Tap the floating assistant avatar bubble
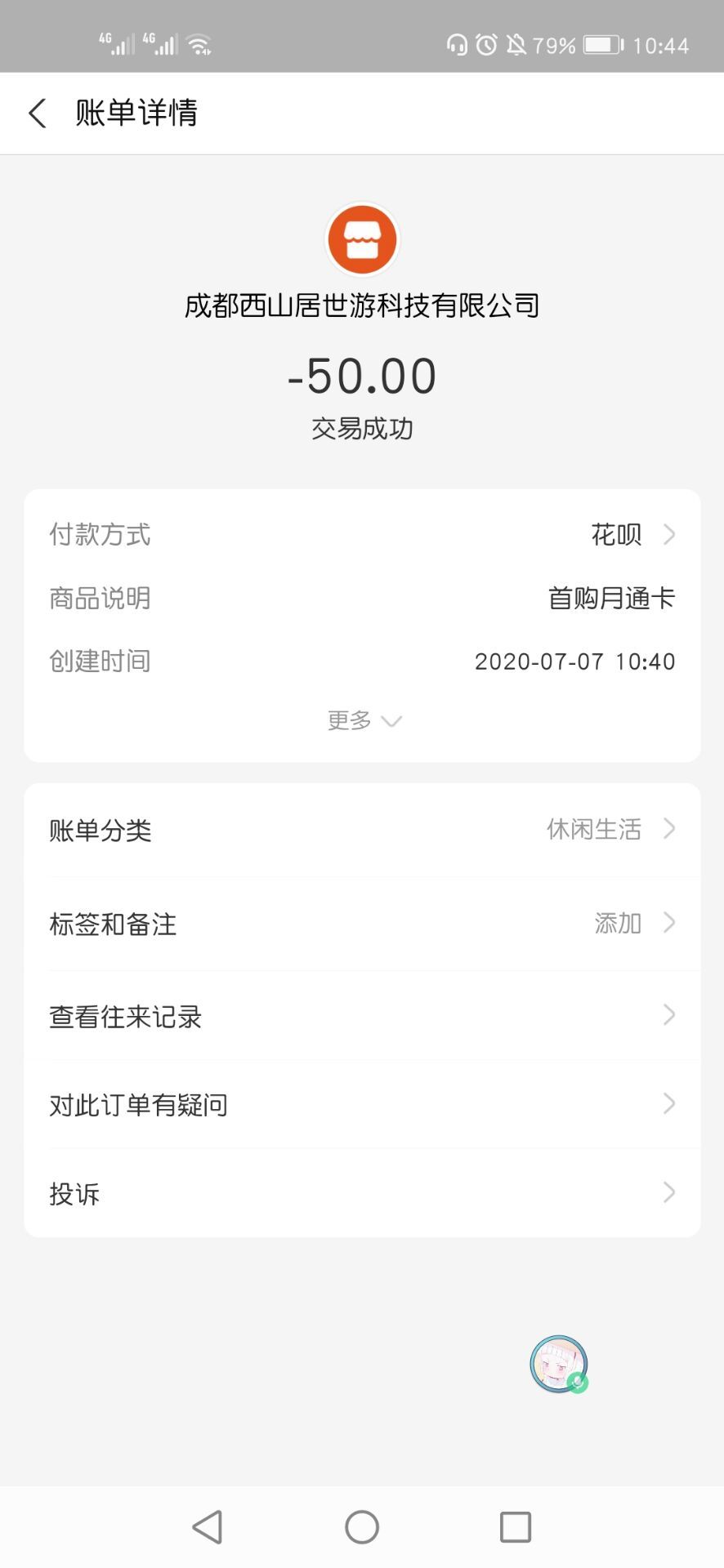The height and width of the screenshot is (1568, 724). pyautogui.click(x=559, y=1364)
